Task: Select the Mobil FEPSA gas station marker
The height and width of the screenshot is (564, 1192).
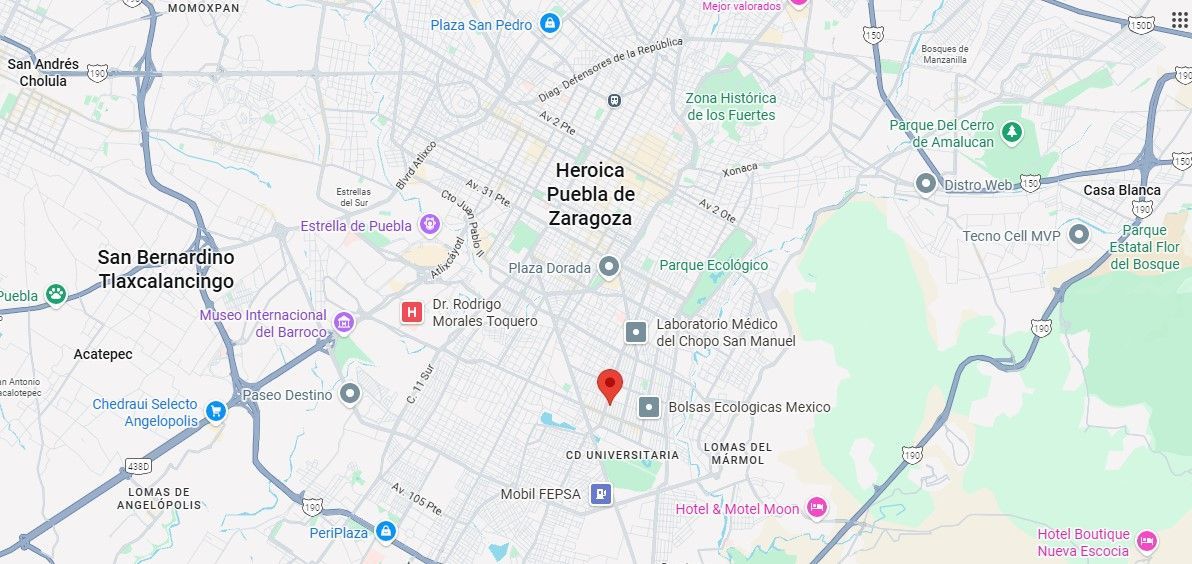Action: coord(600,493)
